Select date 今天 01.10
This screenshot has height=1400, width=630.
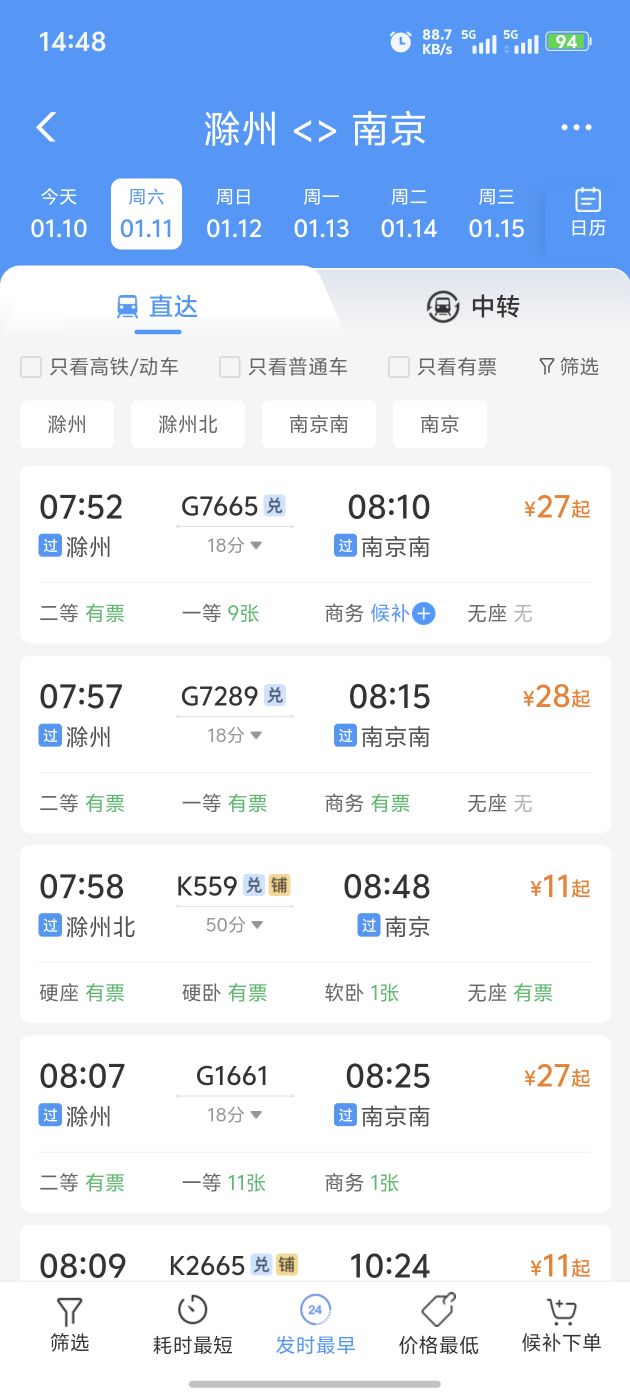click(x=59, y=213)
